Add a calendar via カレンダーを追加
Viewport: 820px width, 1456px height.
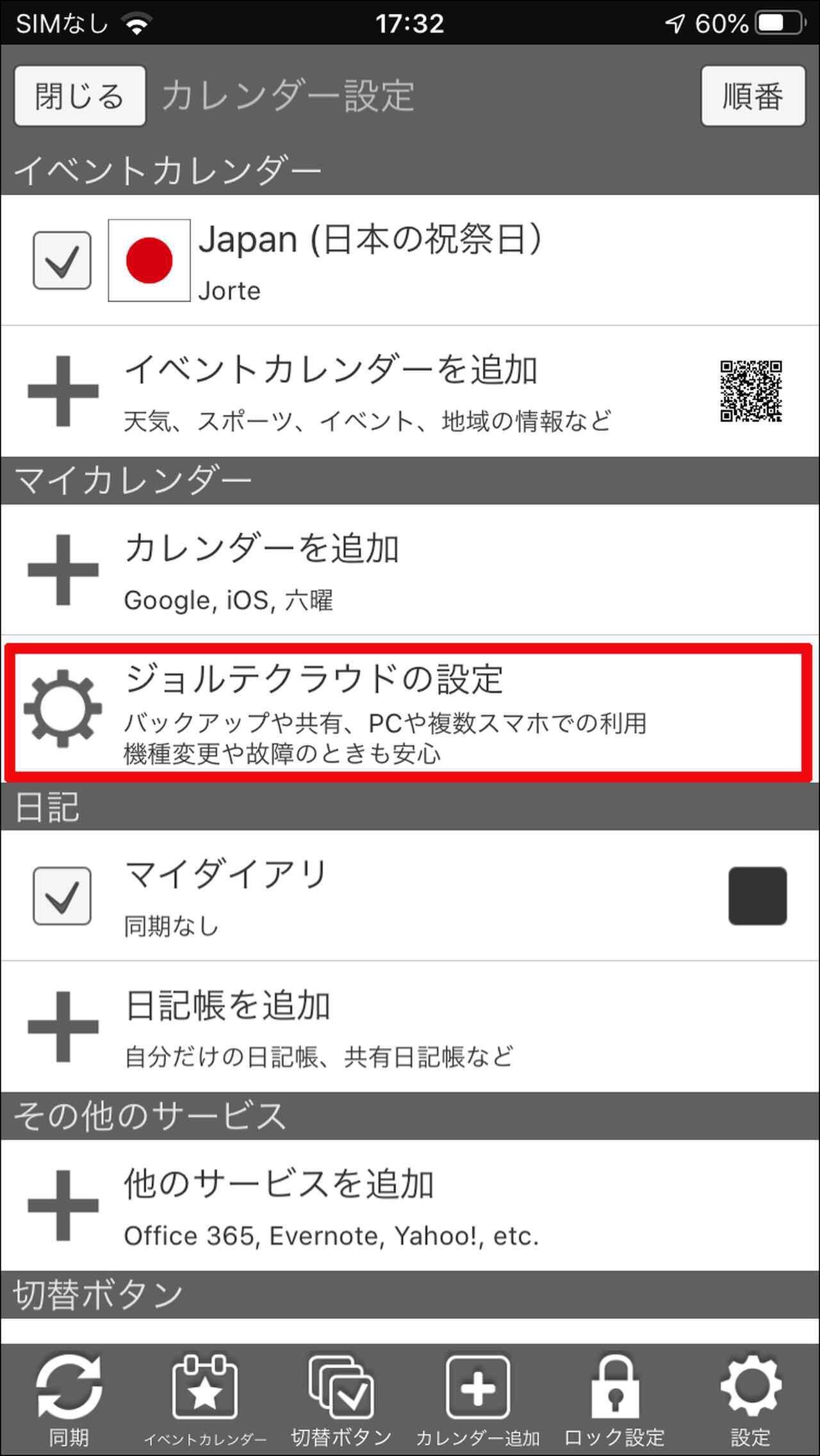point(359,570)
